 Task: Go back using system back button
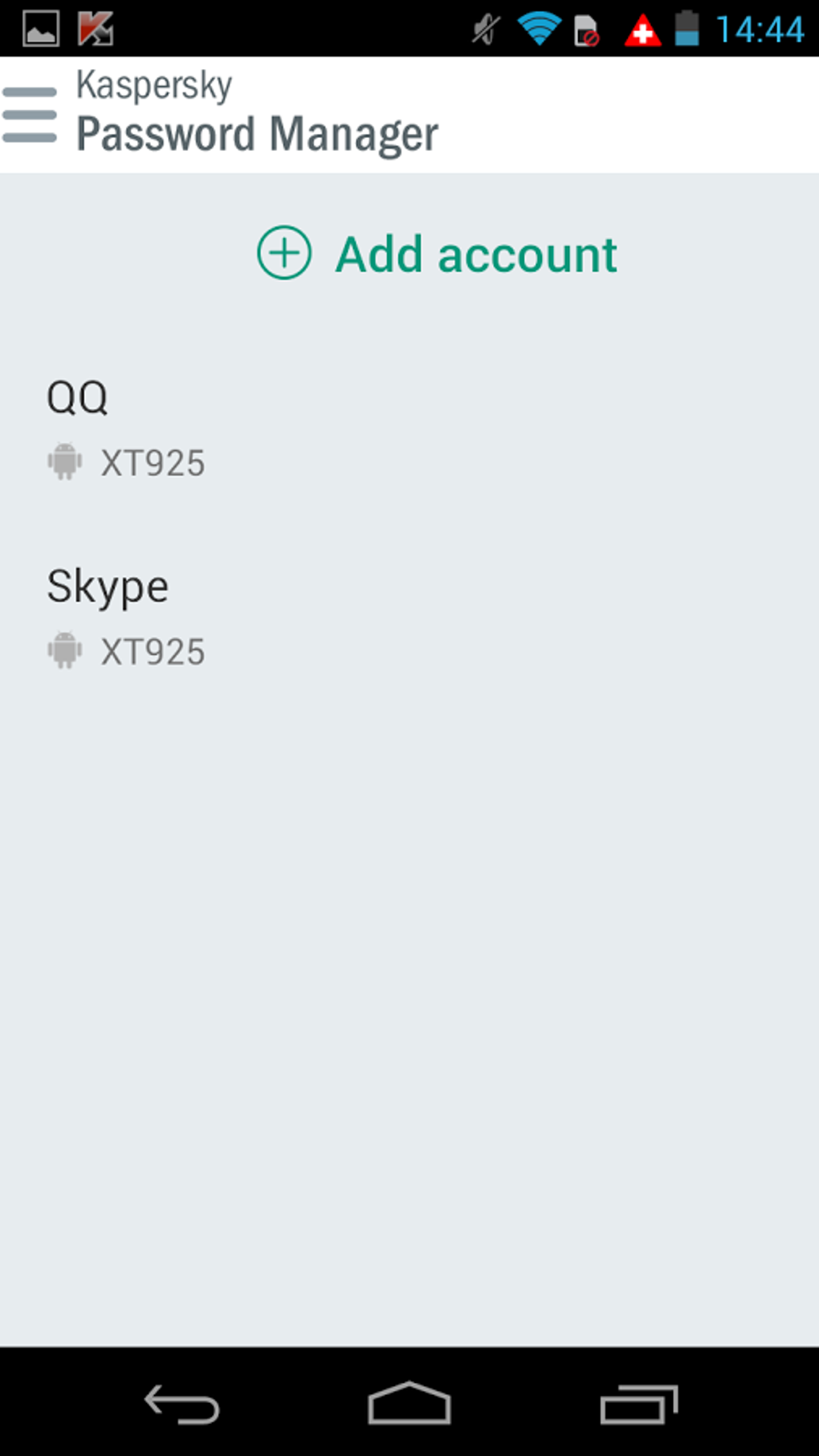point(181,1404)
